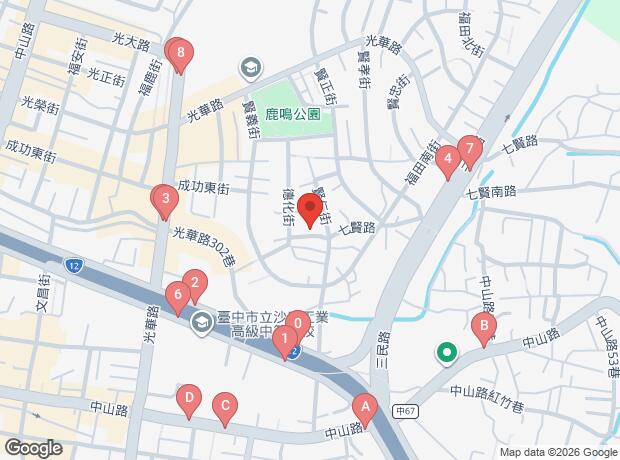Tap map marker number 6
The height and width of the screenshot is (460, 620).
[x=178, y=298]
